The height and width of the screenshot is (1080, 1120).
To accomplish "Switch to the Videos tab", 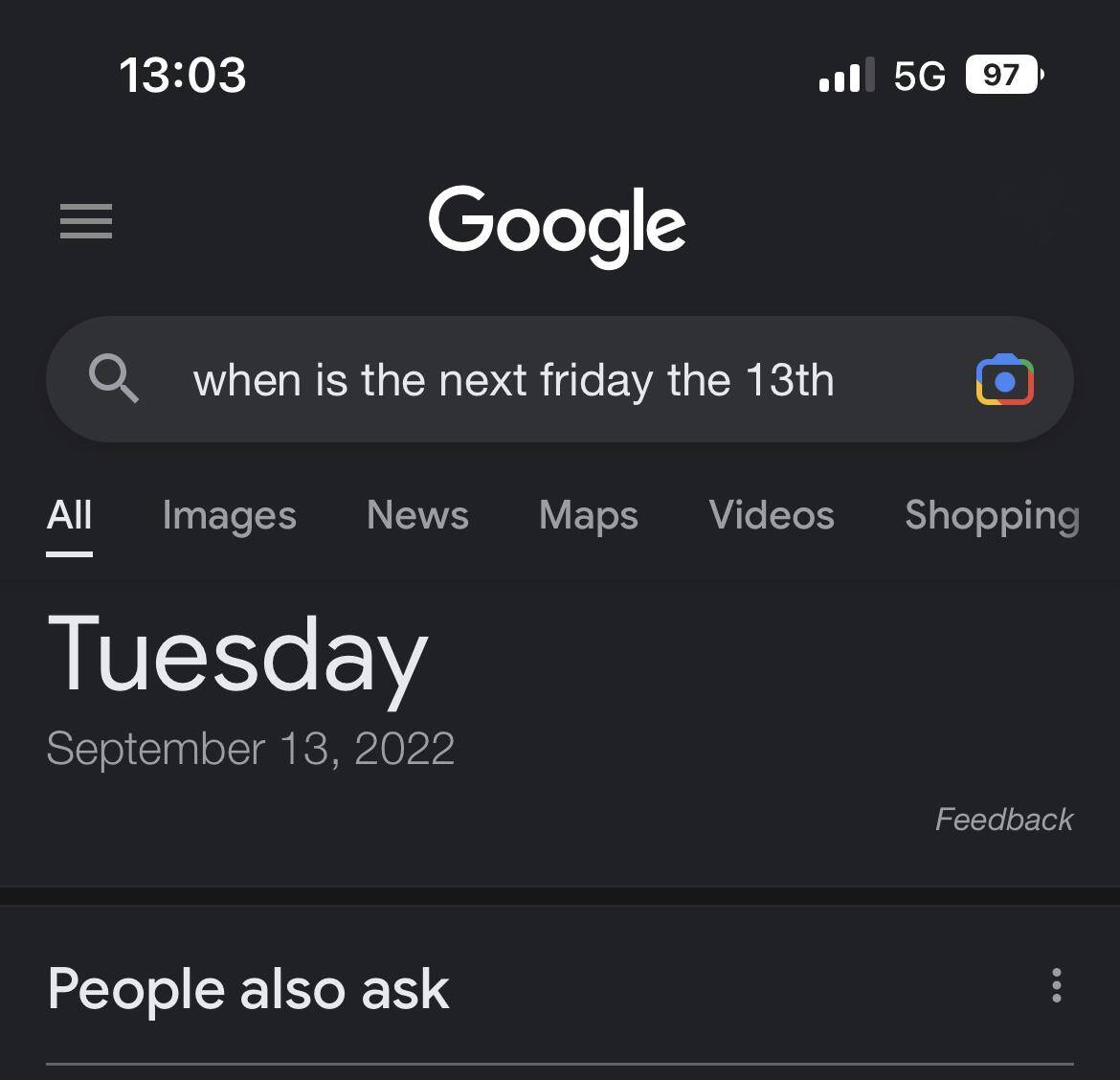I will click(x=771, y=516).
